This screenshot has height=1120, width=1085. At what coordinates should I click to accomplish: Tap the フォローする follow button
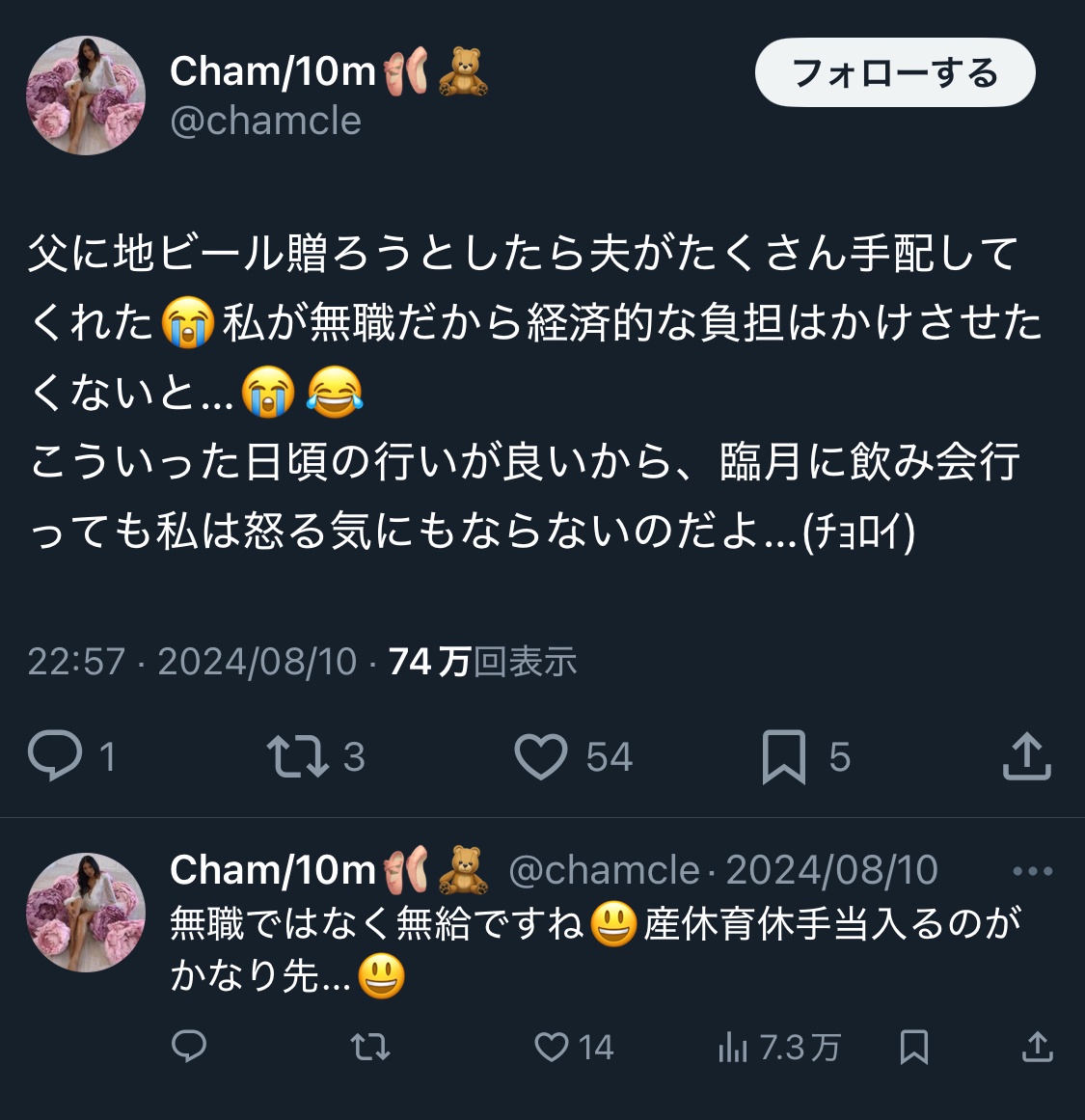[894, 73]
